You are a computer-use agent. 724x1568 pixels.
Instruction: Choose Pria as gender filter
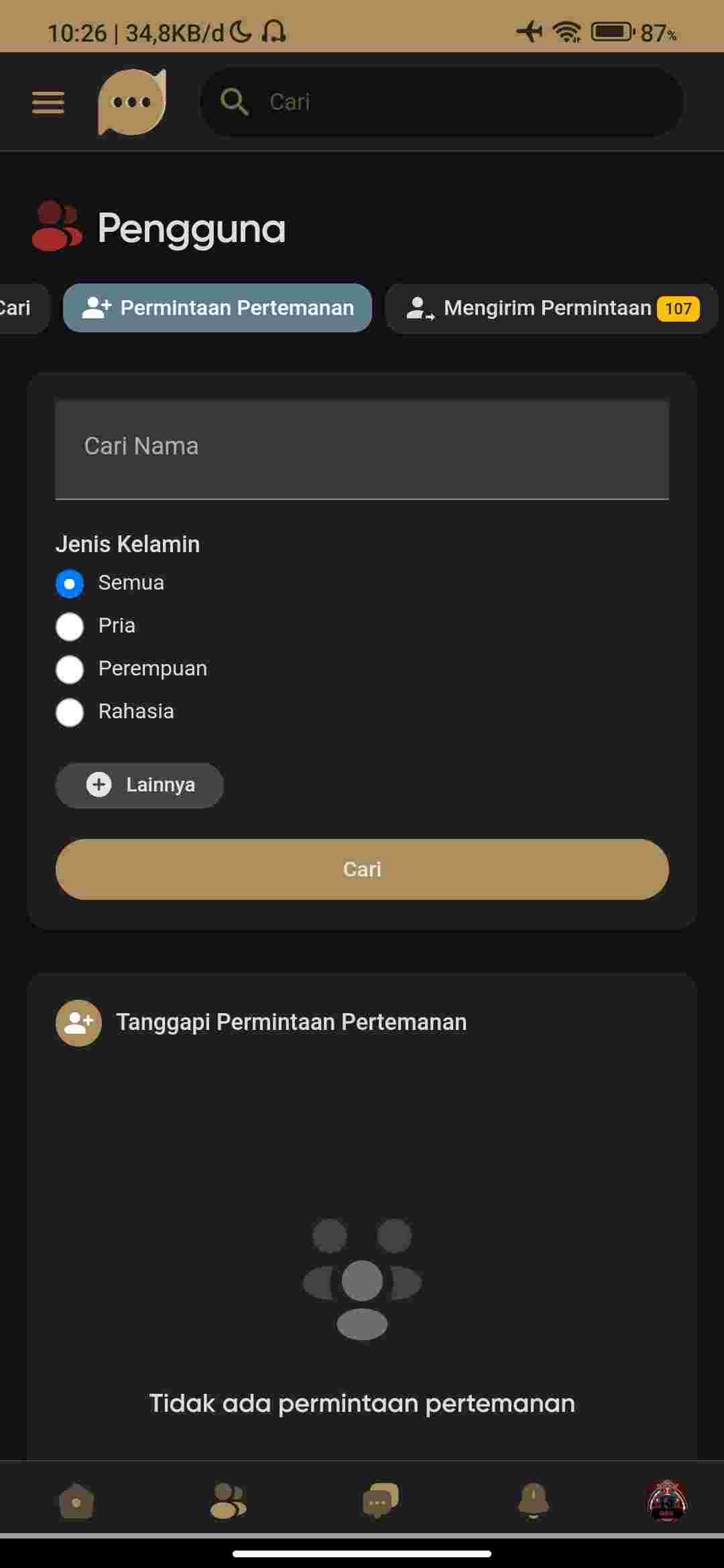[x=70, y=627]
